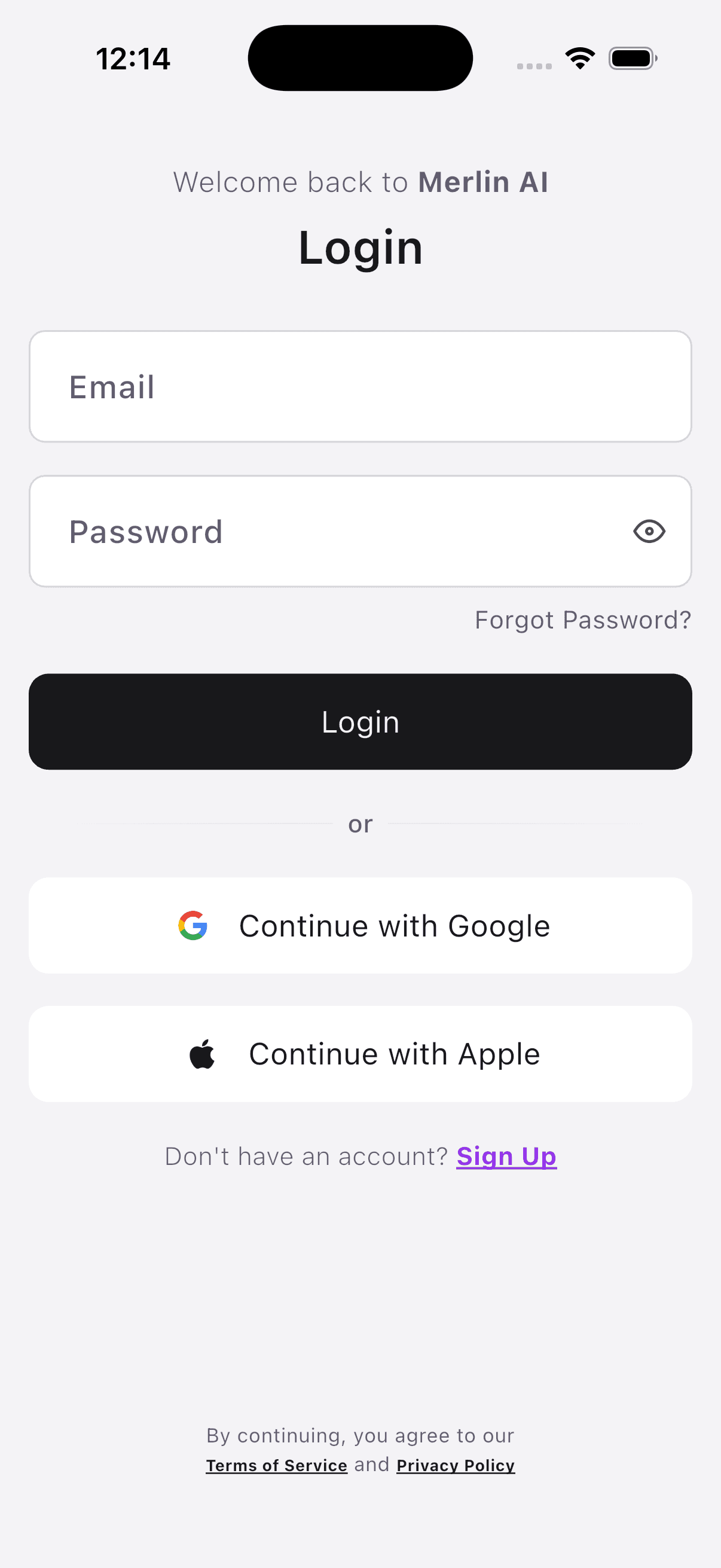Show the password with the eye icon
The width and height of the screenshot is (721, 1568).
click(x=649, y=532)
